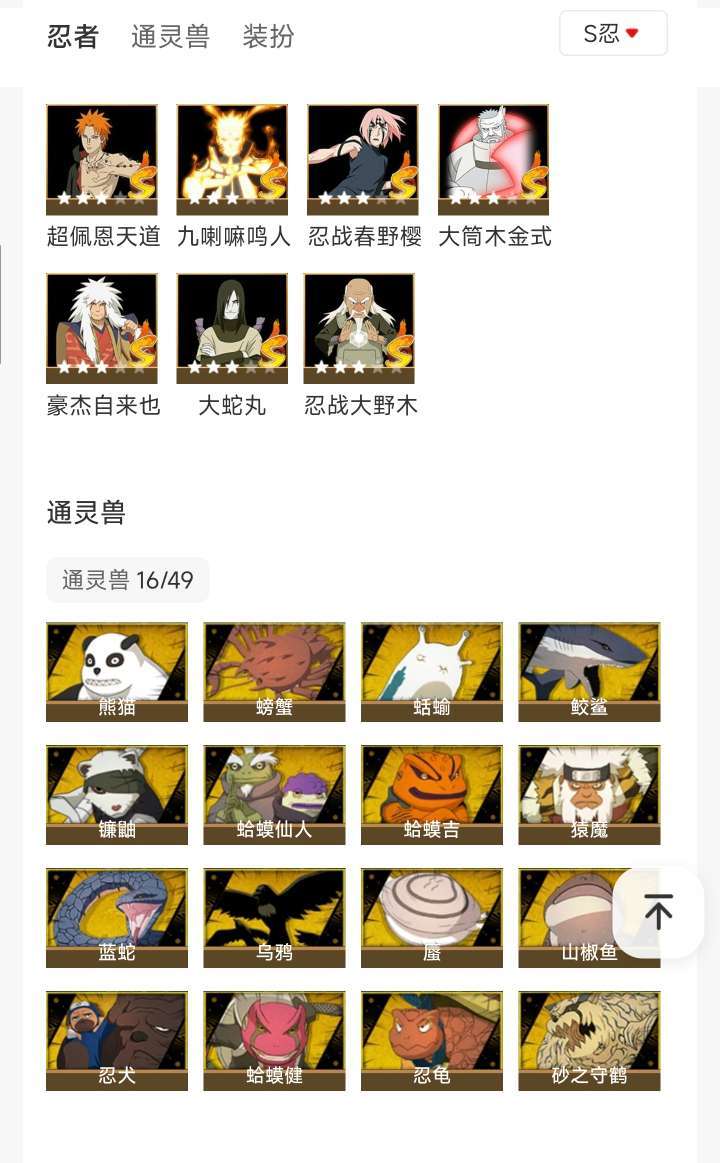Select summon beast 蛤蟆仙人
Screen dimensions: 720x1163
tap(274, 795)
